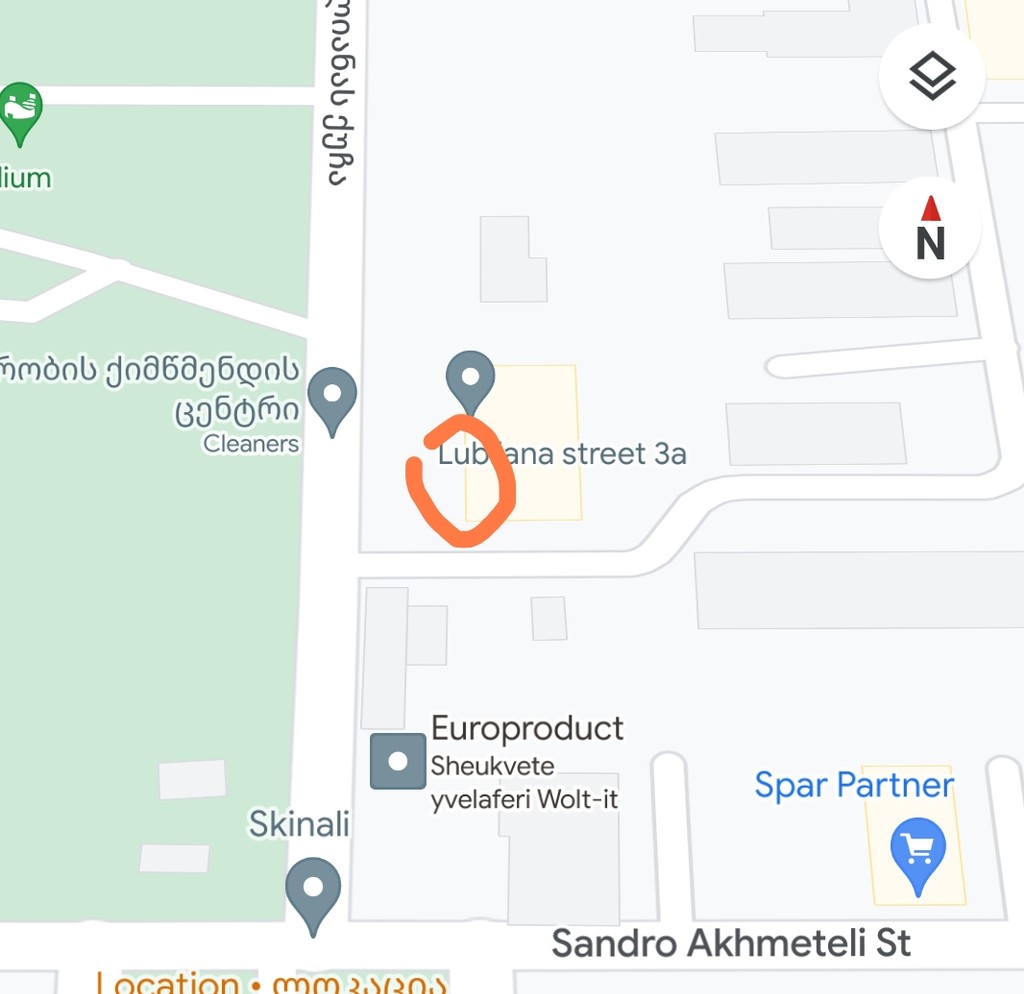Open the green marker in the park

click(x=20, y=110)
